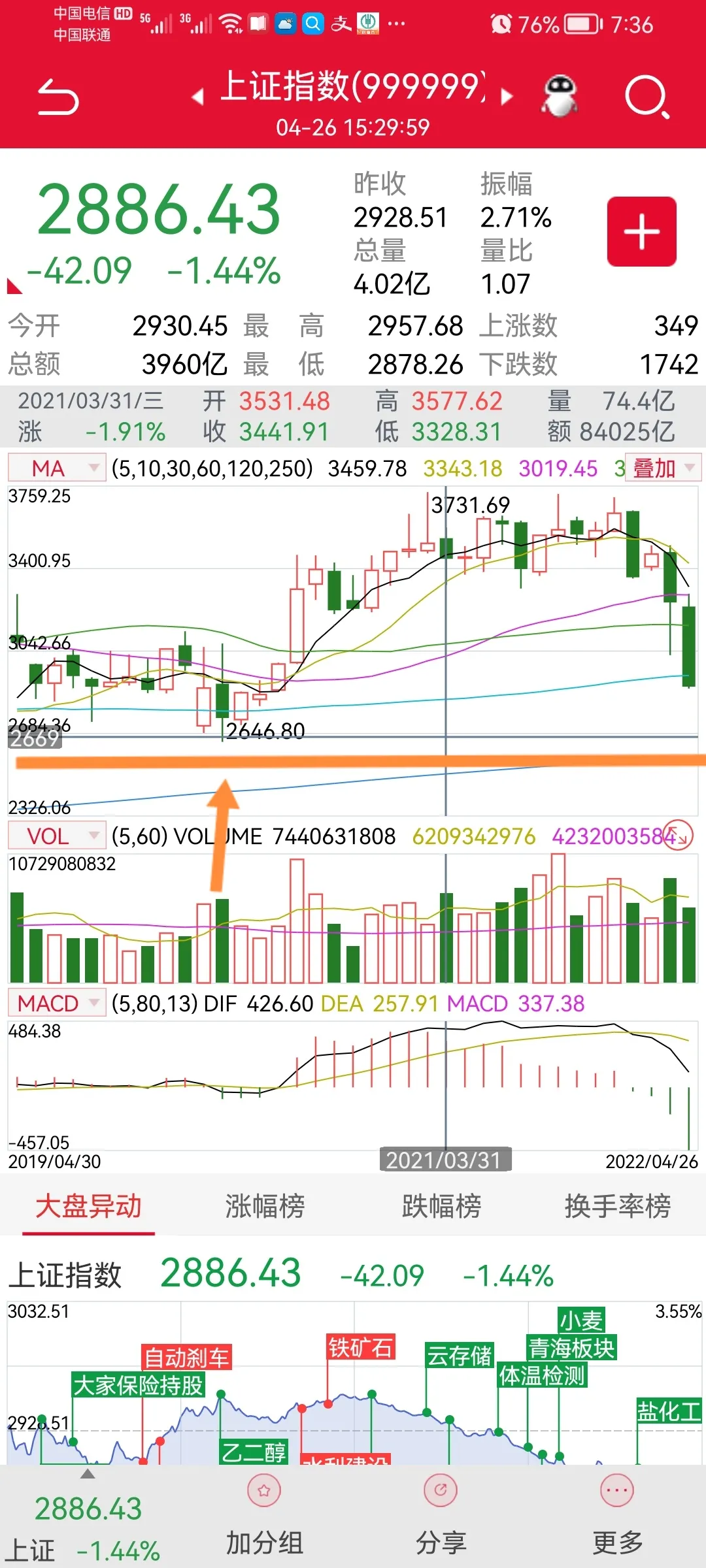Switch to the 换手率榜 tab
This screenshot has width=706, height=1568.
tap(618, 1206)
